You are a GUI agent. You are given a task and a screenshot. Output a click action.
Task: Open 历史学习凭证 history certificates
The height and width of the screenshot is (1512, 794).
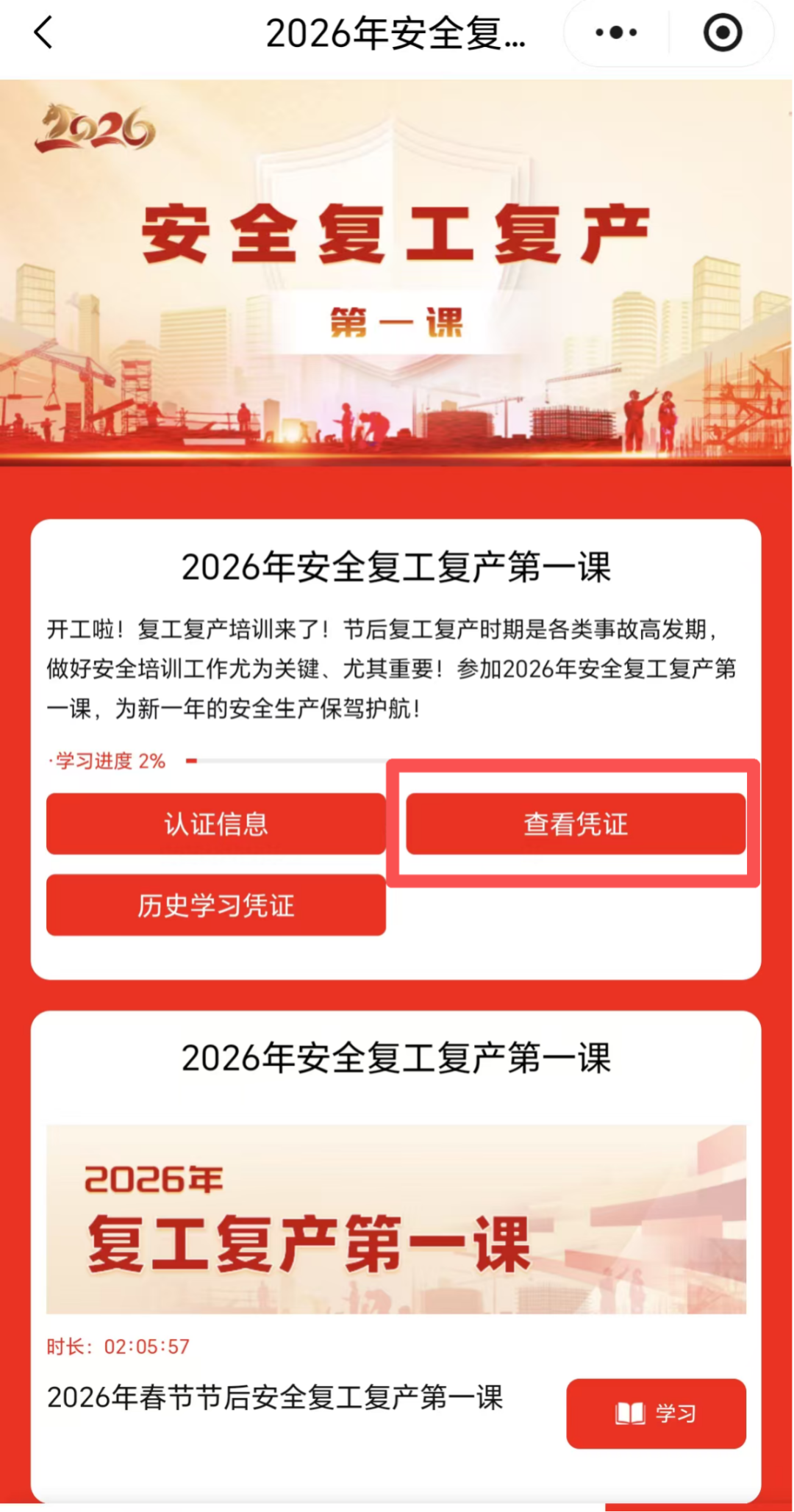pyautogui.click(x=215, y=905)
